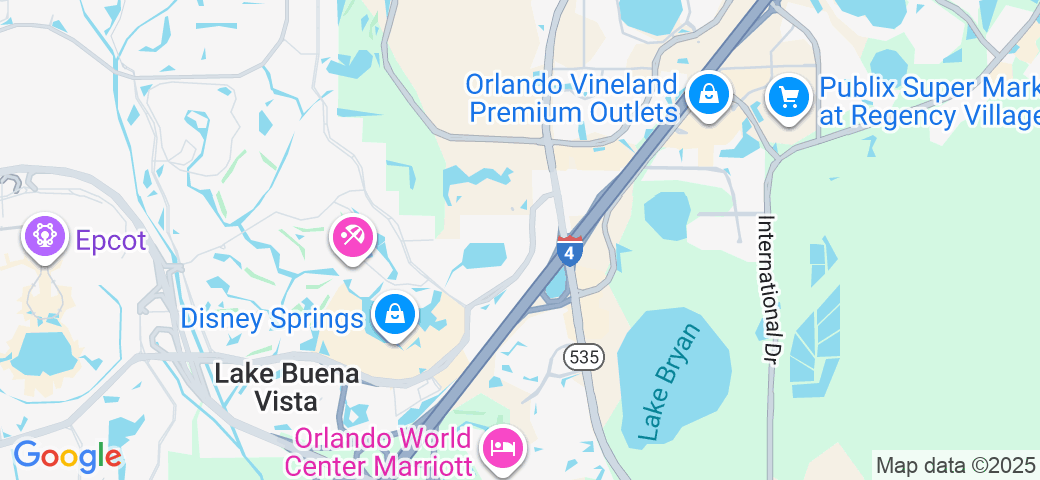Tap the pink beach umbrella marker

click(353, 238)
